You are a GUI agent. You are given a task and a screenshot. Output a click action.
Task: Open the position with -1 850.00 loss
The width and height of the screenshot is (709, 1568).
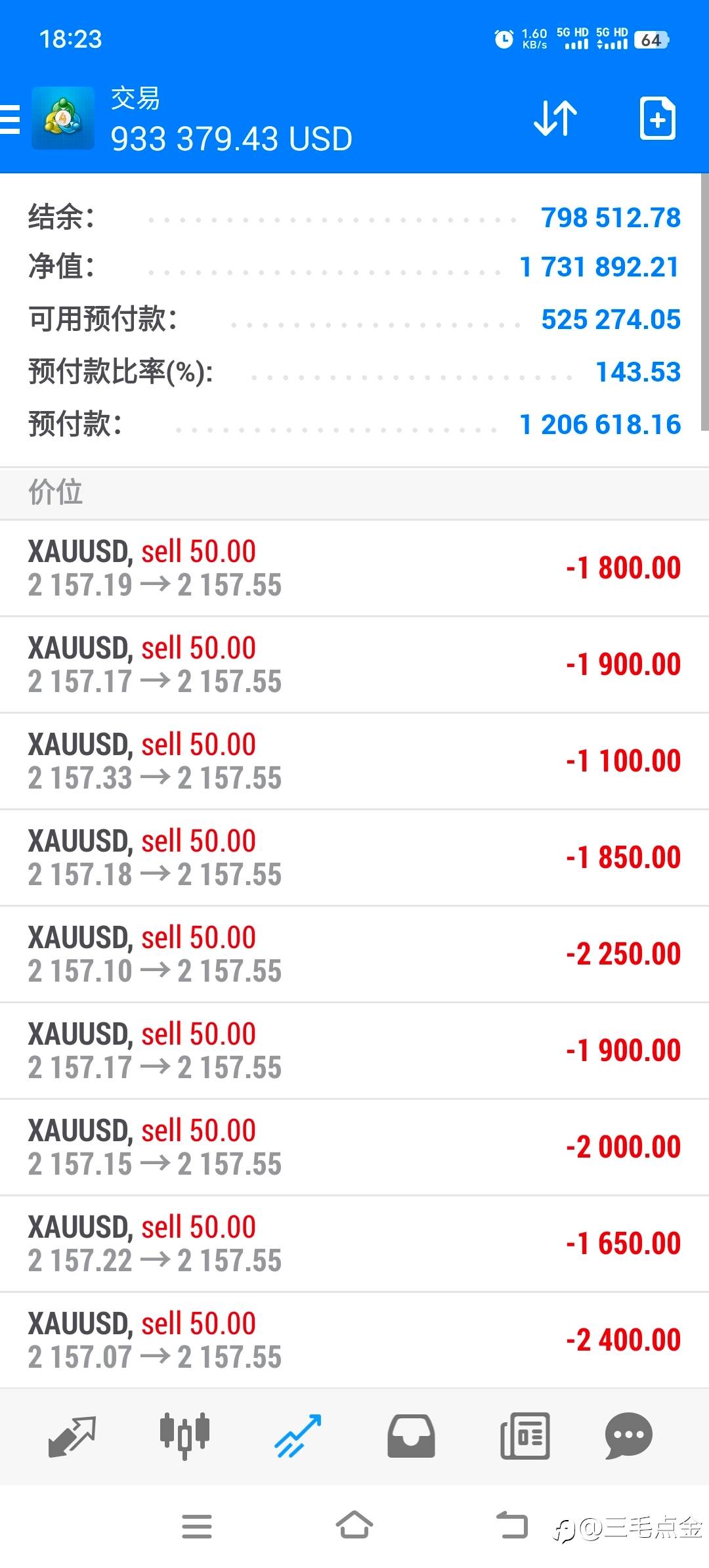(354, 858)
